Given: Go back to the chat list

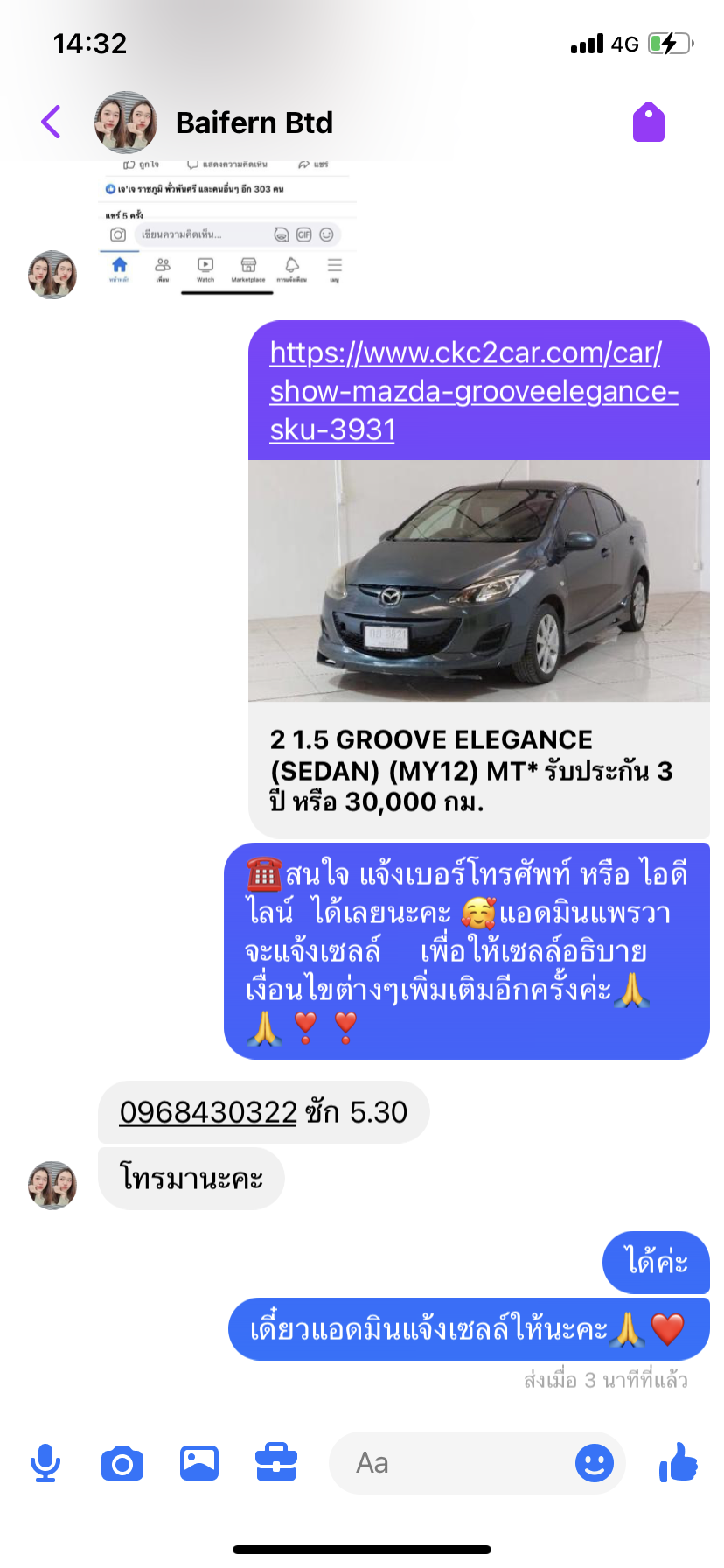Looking at the screenshot, I should point(52,122).
